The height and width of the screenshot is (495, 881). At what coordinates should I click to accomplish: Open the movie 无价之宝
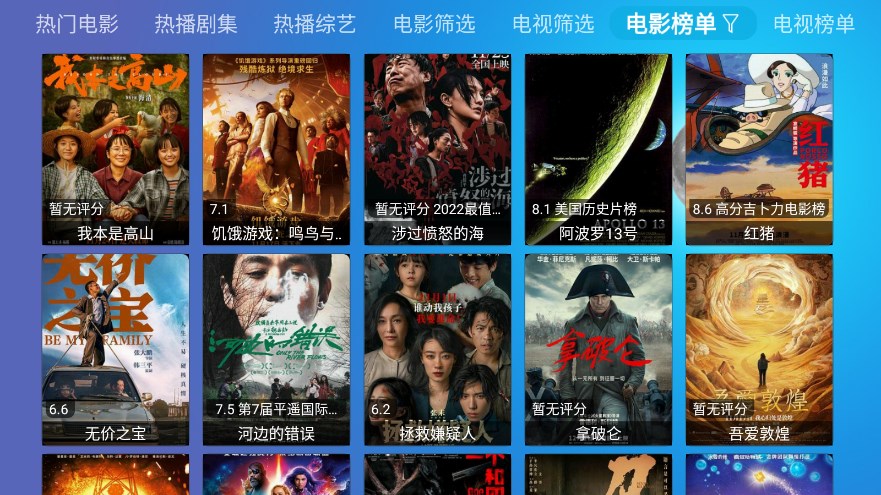(x=116, y=348)
